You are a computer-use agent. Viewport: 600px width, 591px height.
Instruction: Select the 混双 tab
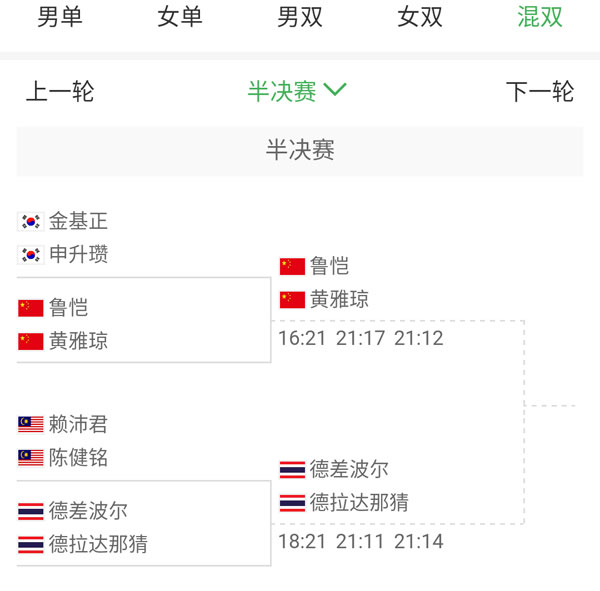coord(540,18)
